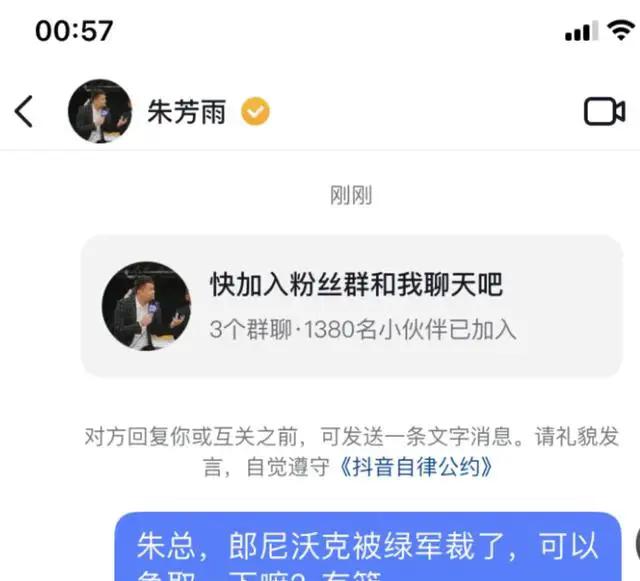The image size is (640, 581).
Task: Start a video call with 朱芳雨
Action: pos(604,111)
